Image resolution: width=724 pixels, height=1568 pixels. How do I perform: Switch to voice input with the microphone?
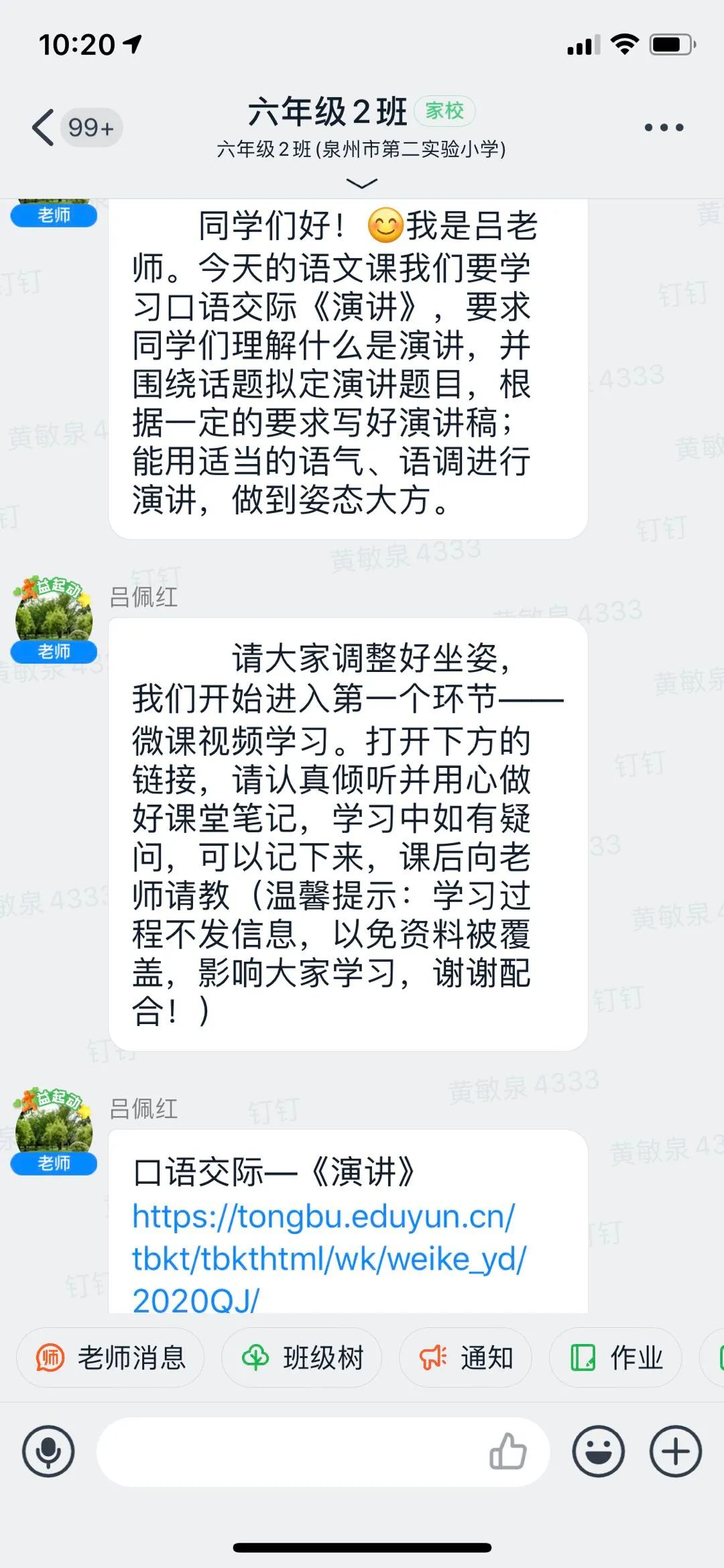[x=48, y=1451]
